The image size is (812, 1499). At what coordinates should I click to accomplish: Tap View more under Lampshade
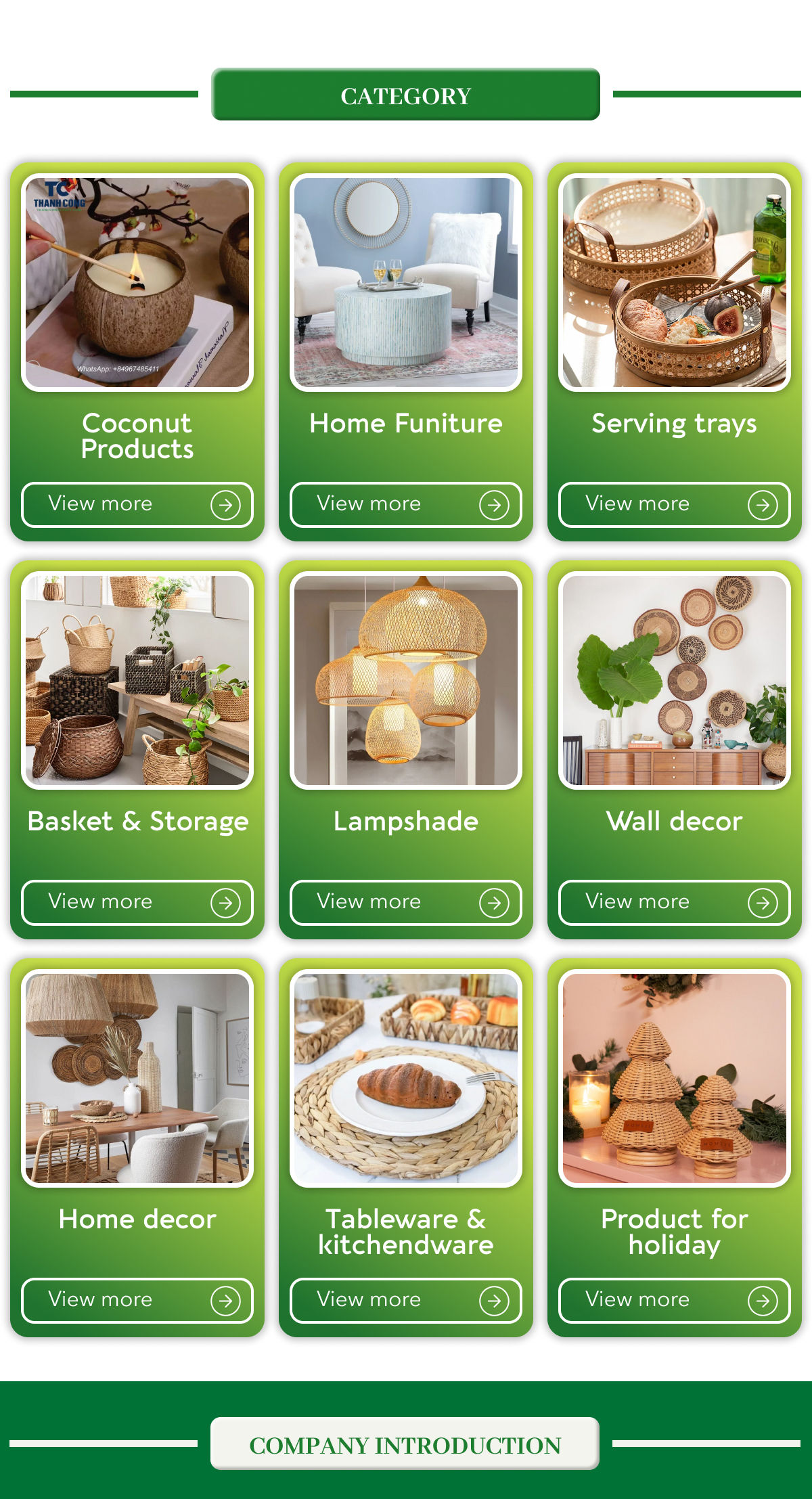(x=406, y=903)
